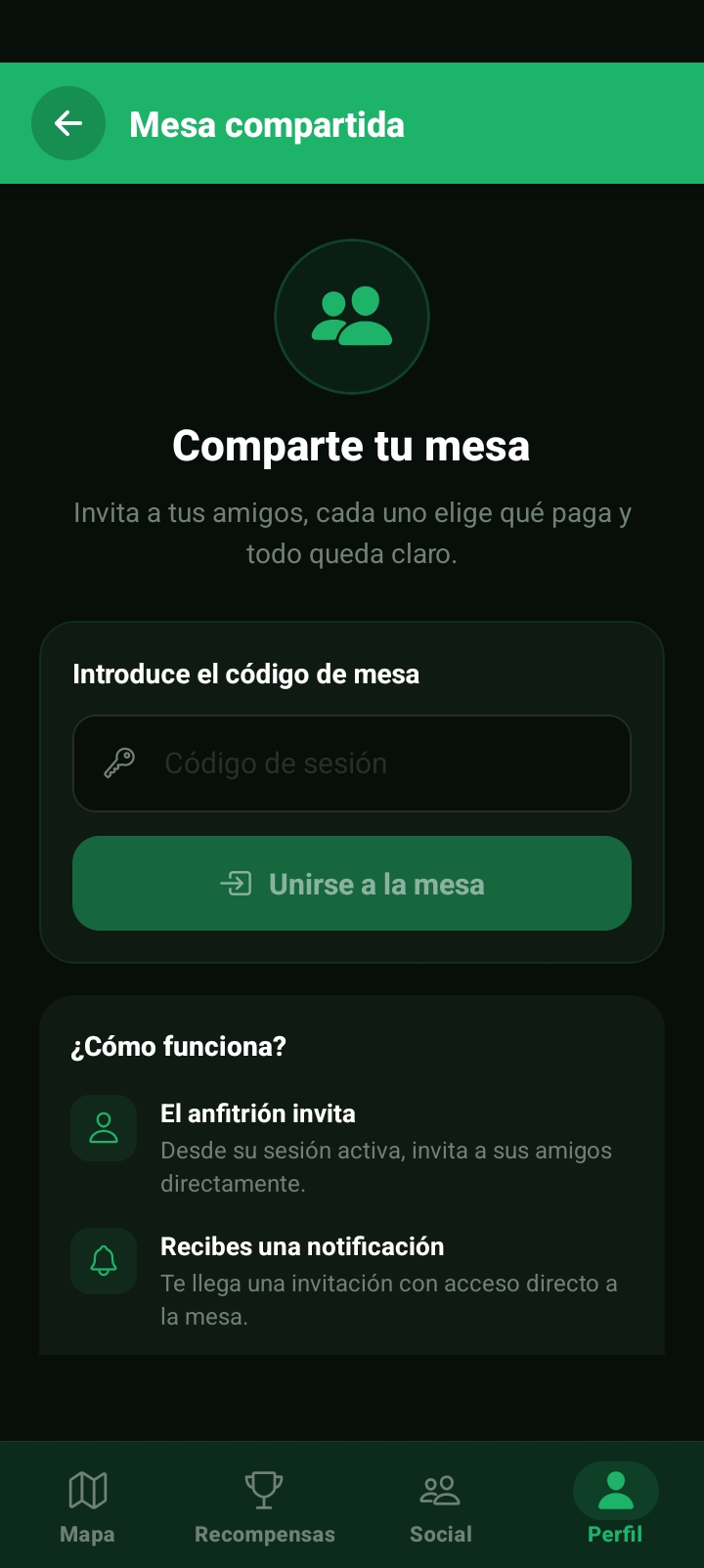Screen dimensions: 704x1568
Task: Select the Perfil tab label
Action: click(615, 1534)
